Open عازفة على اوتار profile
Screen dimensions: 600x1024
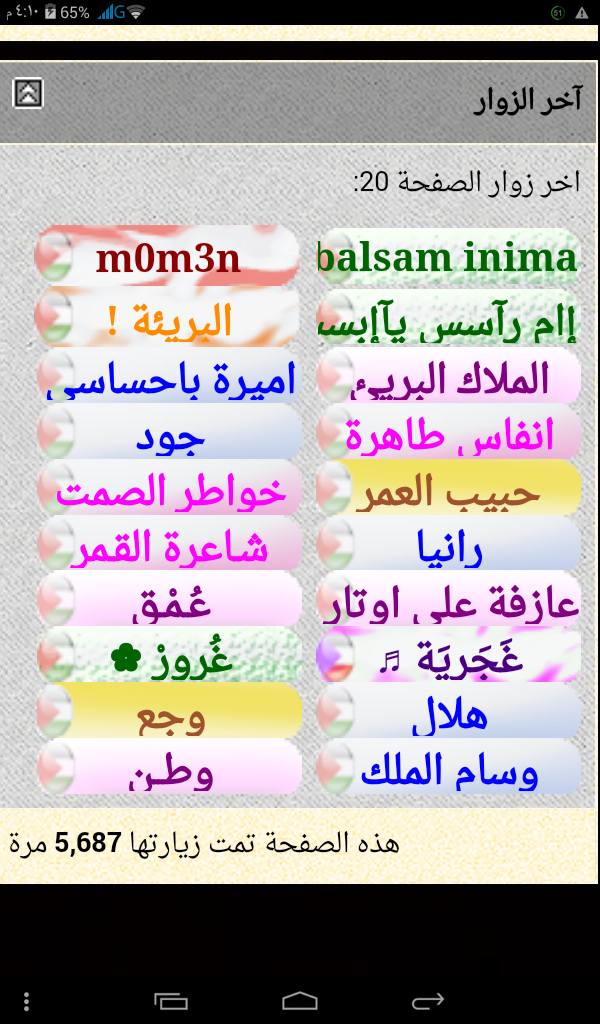(449, 600)
